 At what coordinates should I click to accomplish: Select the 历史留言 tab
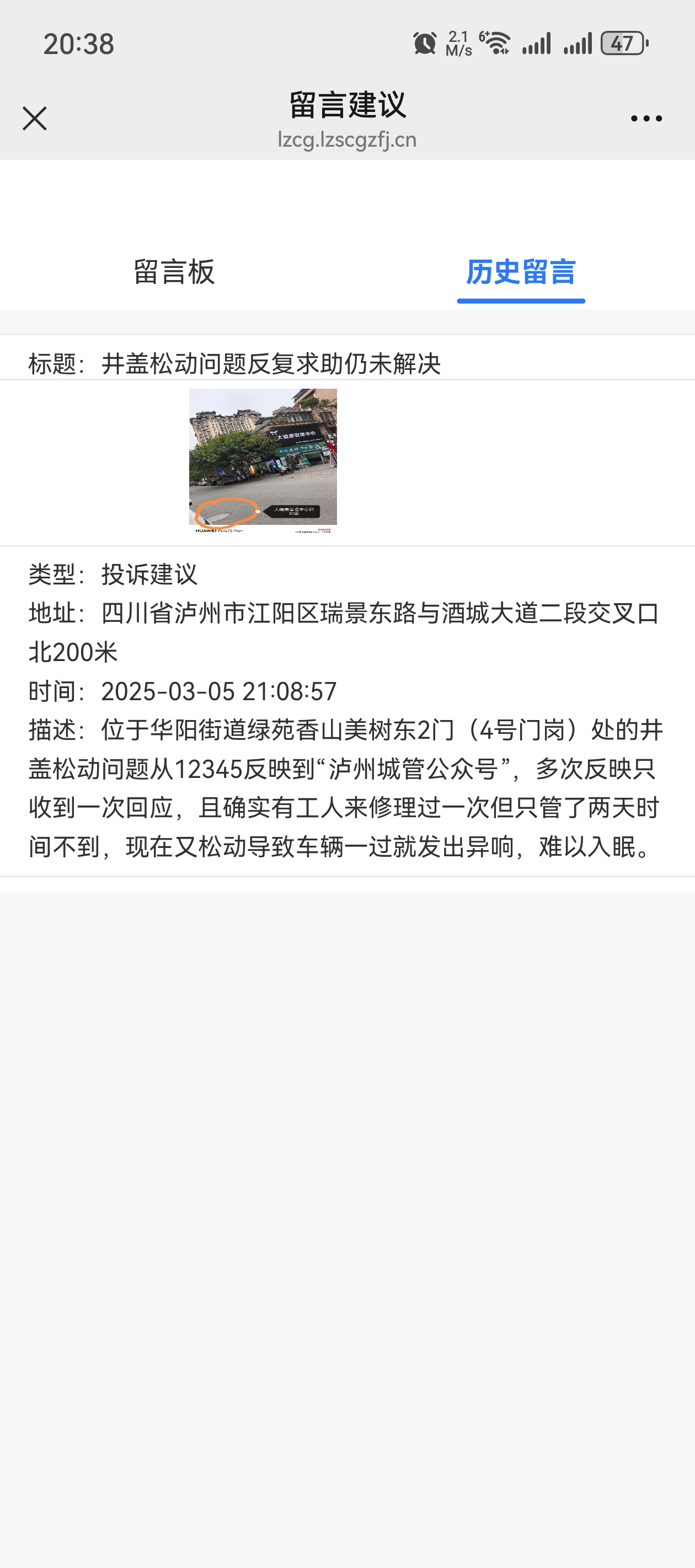[521, 271]
